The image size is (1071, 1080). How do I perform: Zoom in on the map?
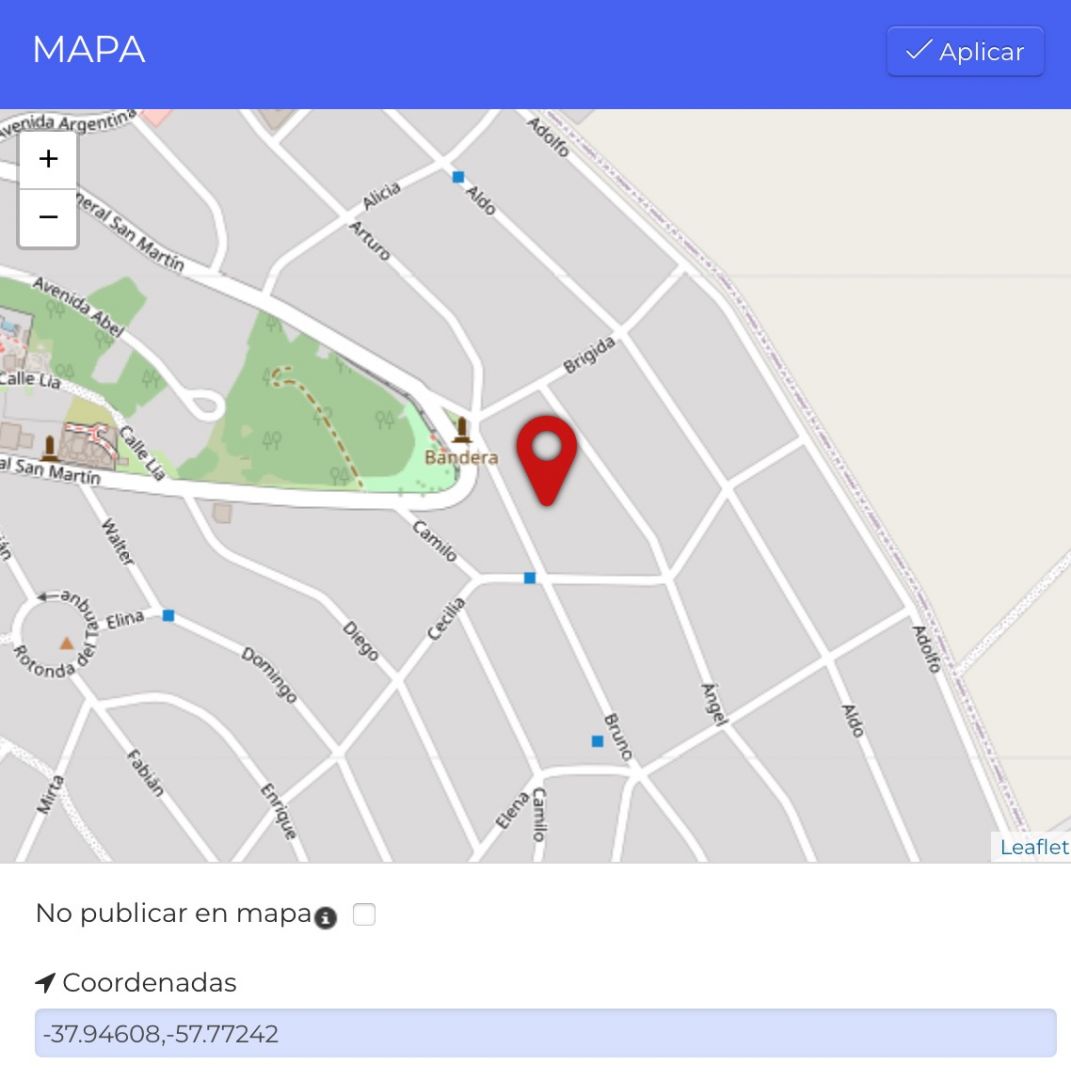click(x=48, y=159)
